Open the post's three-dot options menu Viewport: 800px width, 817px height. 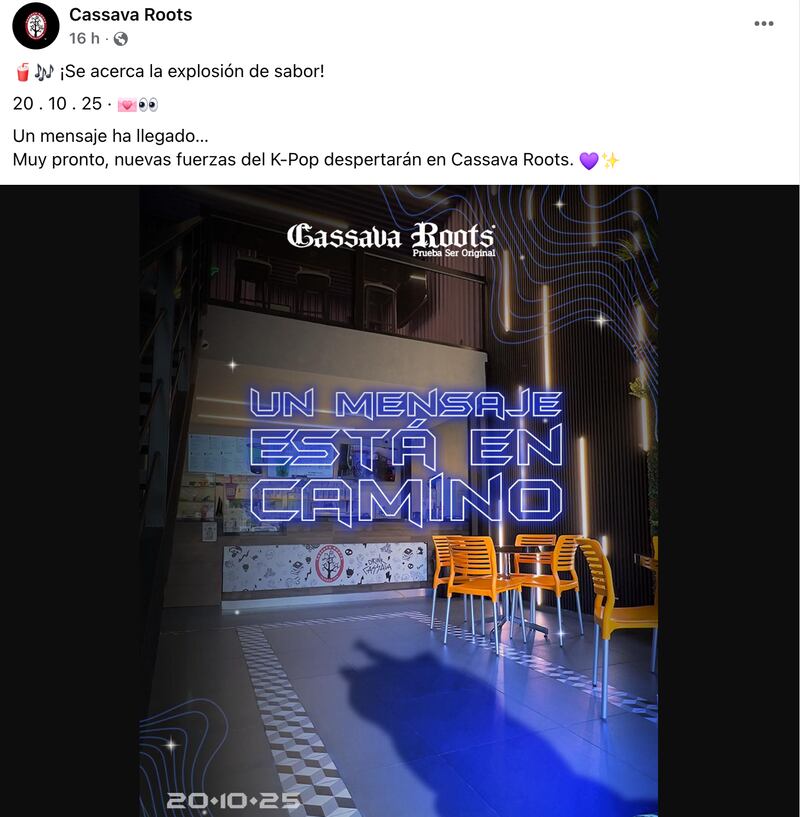click(763, 24)
